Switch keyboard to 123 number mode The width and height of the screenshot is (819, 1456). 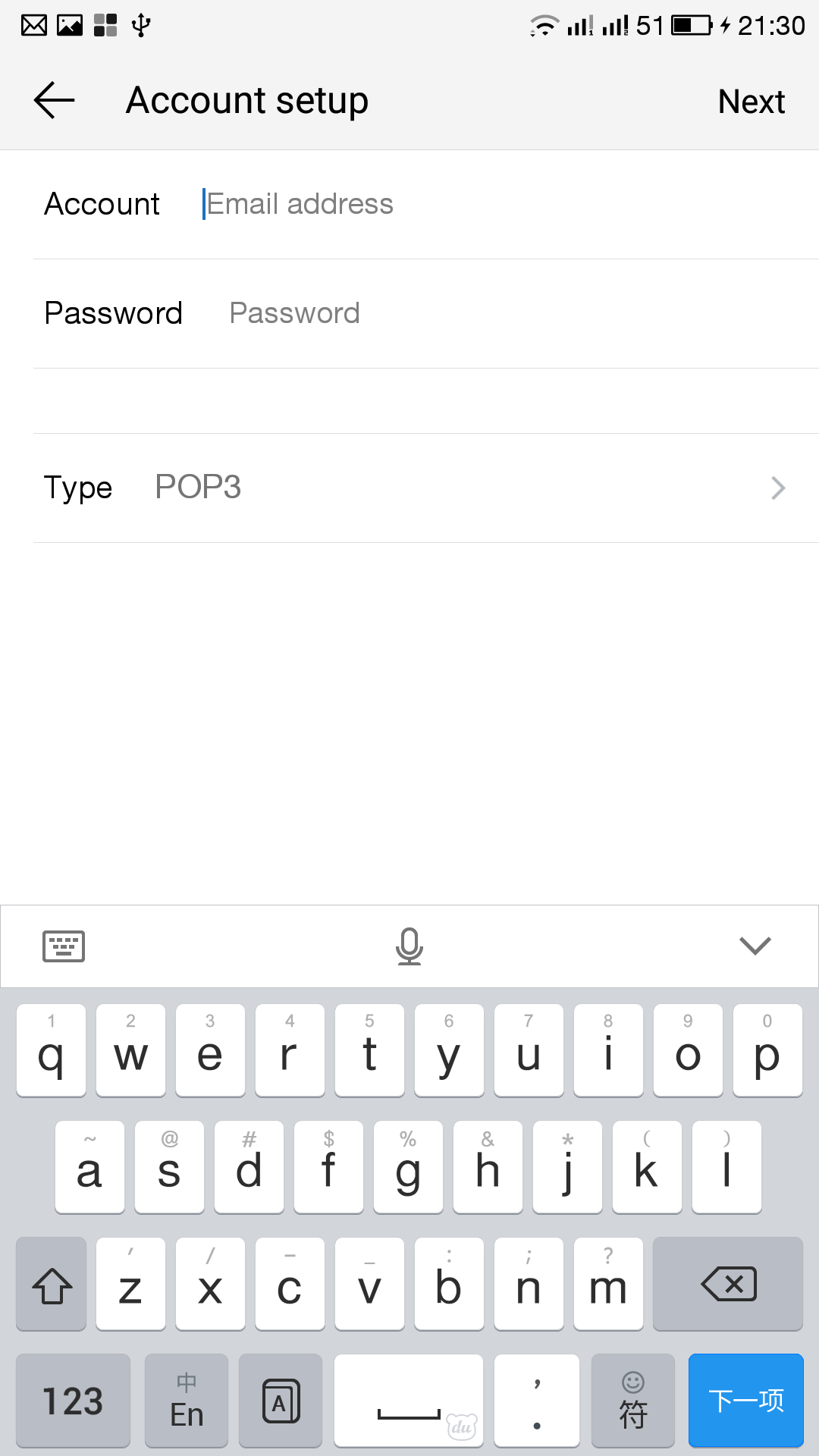(73, 1400)
